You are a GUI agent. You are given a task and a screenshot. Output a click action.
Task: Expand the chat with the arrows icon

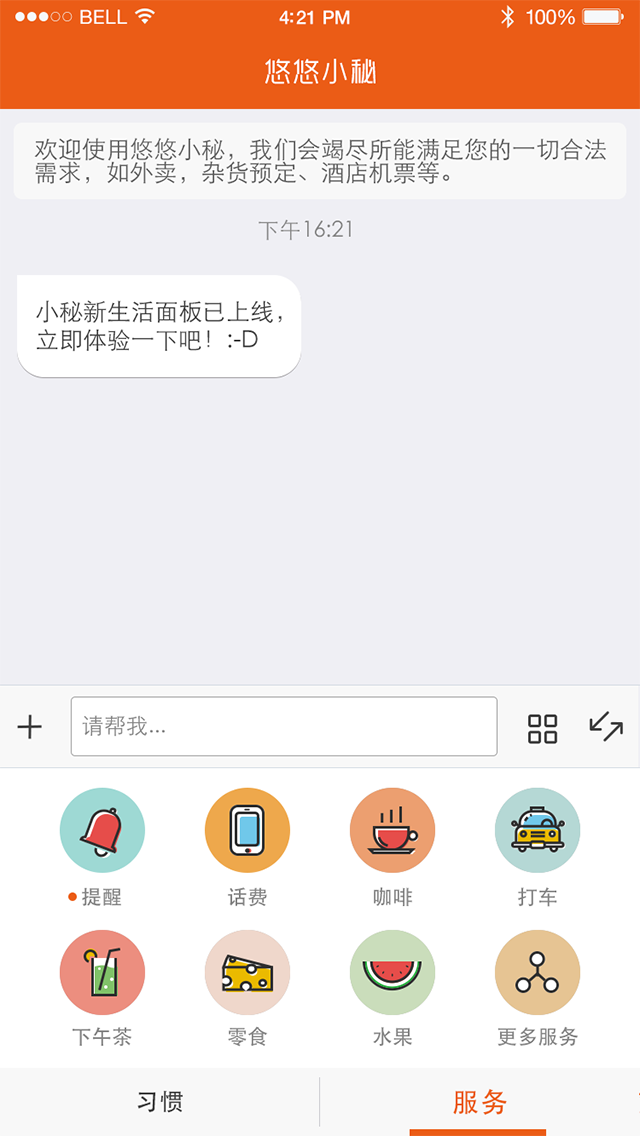click(606, 727)
